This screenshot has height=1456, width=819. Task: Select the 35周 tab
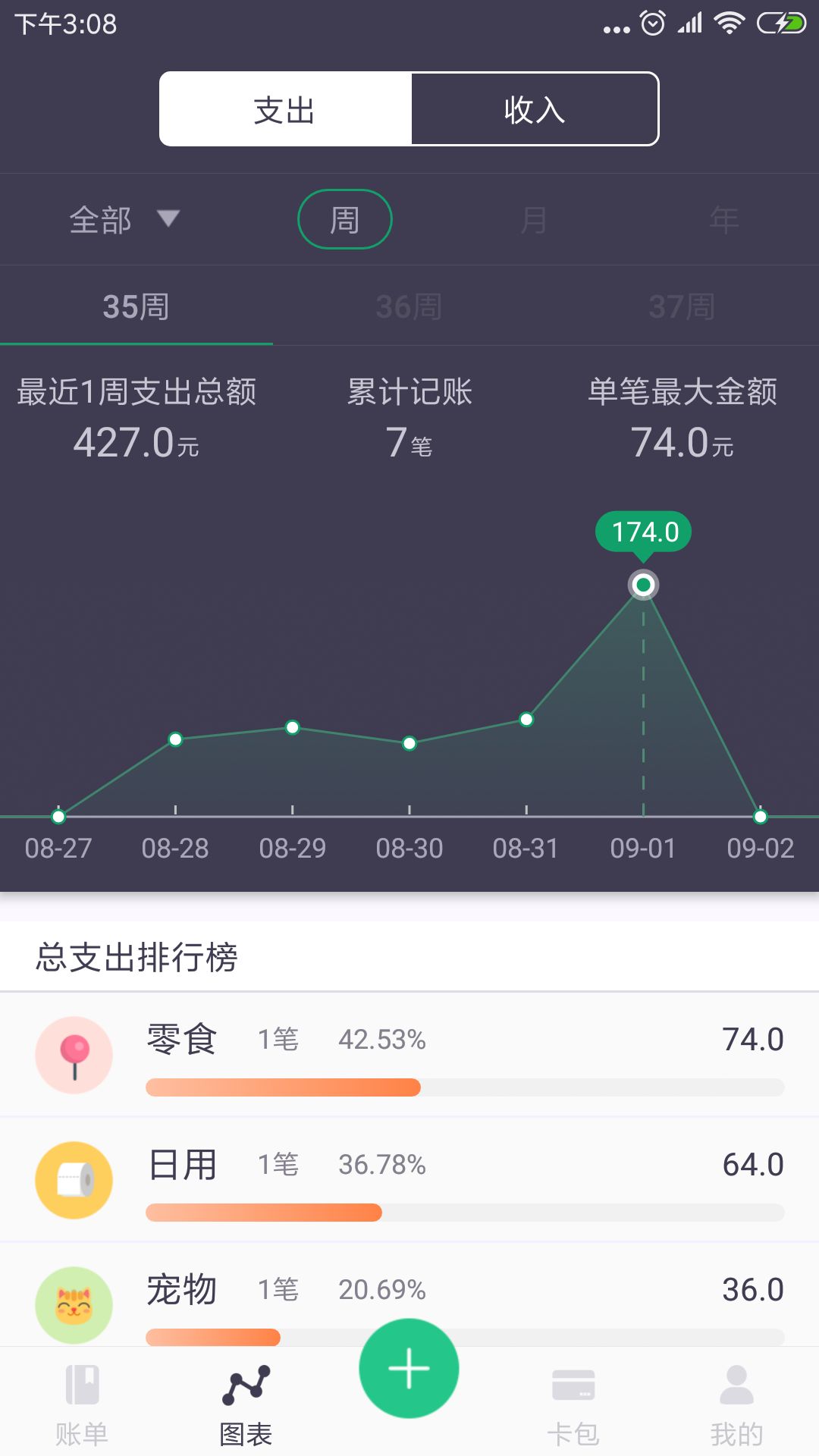tap(136, 307)
